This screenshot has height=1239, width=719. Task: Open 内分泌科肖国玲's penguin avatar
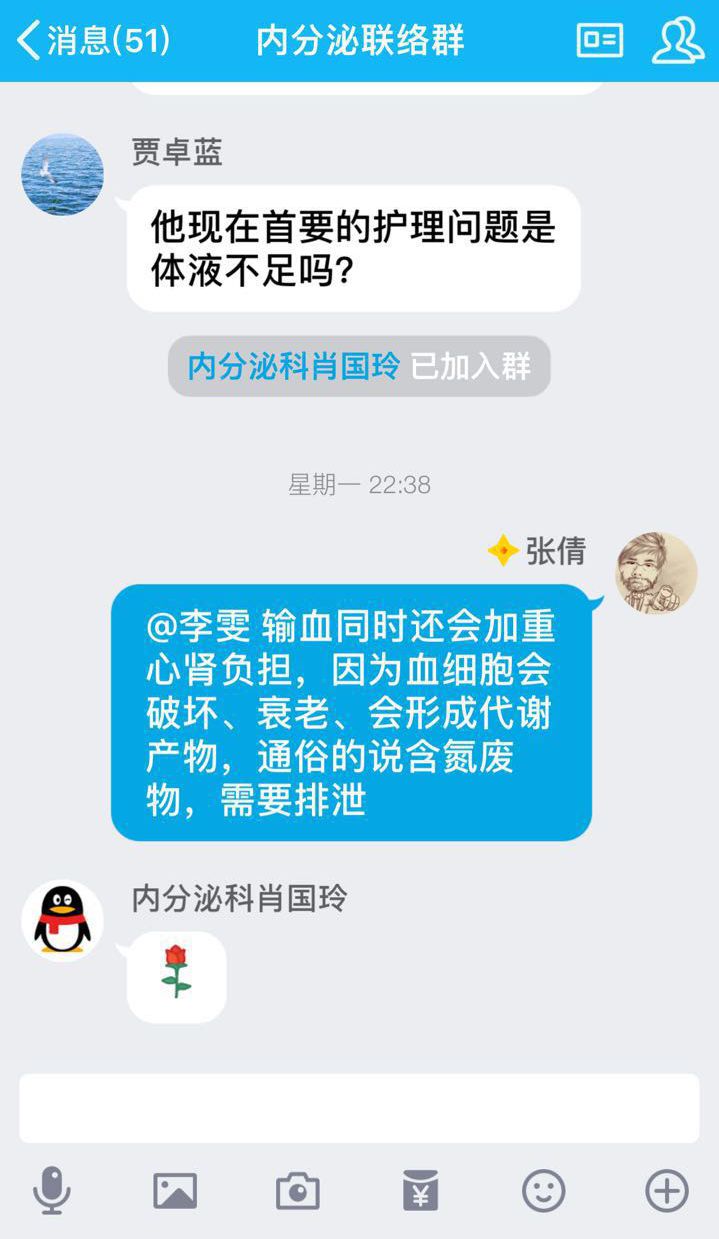click(x=63, y=921)
